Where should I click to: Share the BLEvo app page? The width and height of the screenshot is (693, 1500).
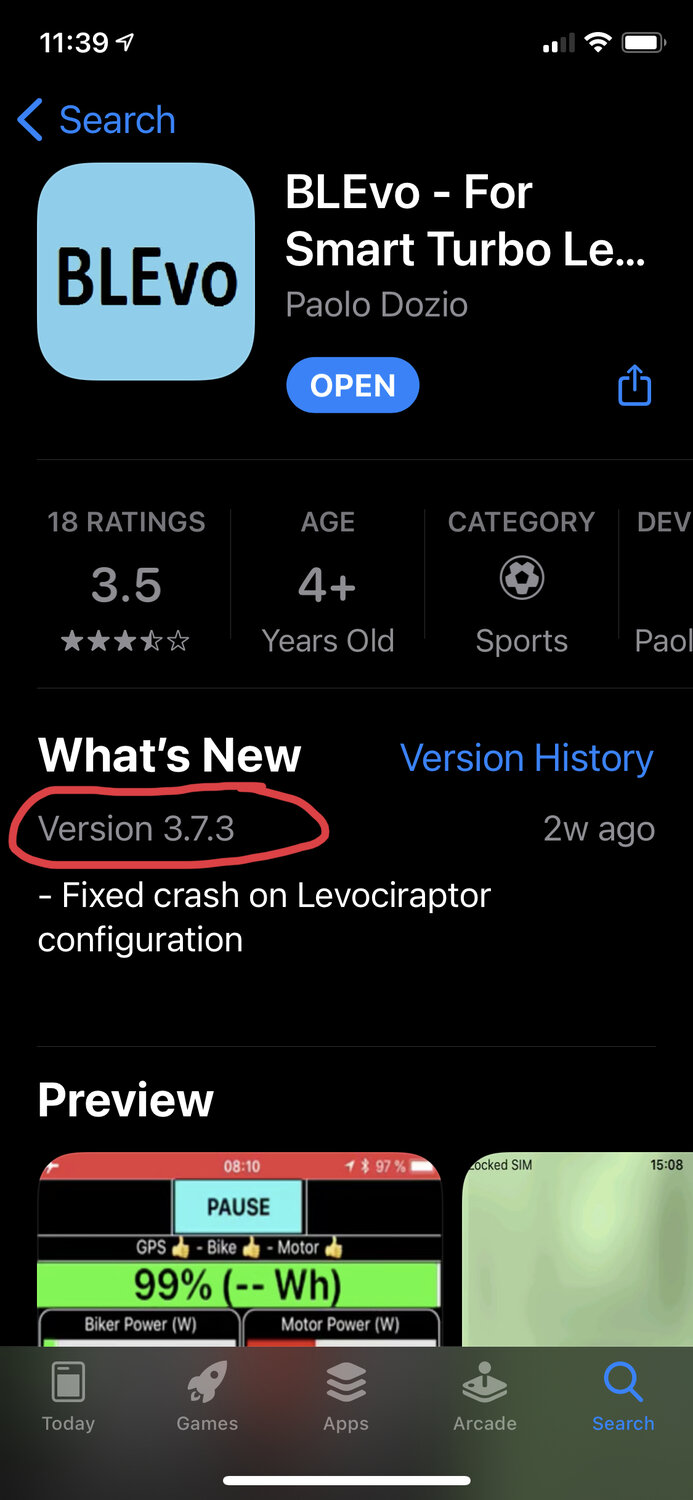[x=634, y=386]
